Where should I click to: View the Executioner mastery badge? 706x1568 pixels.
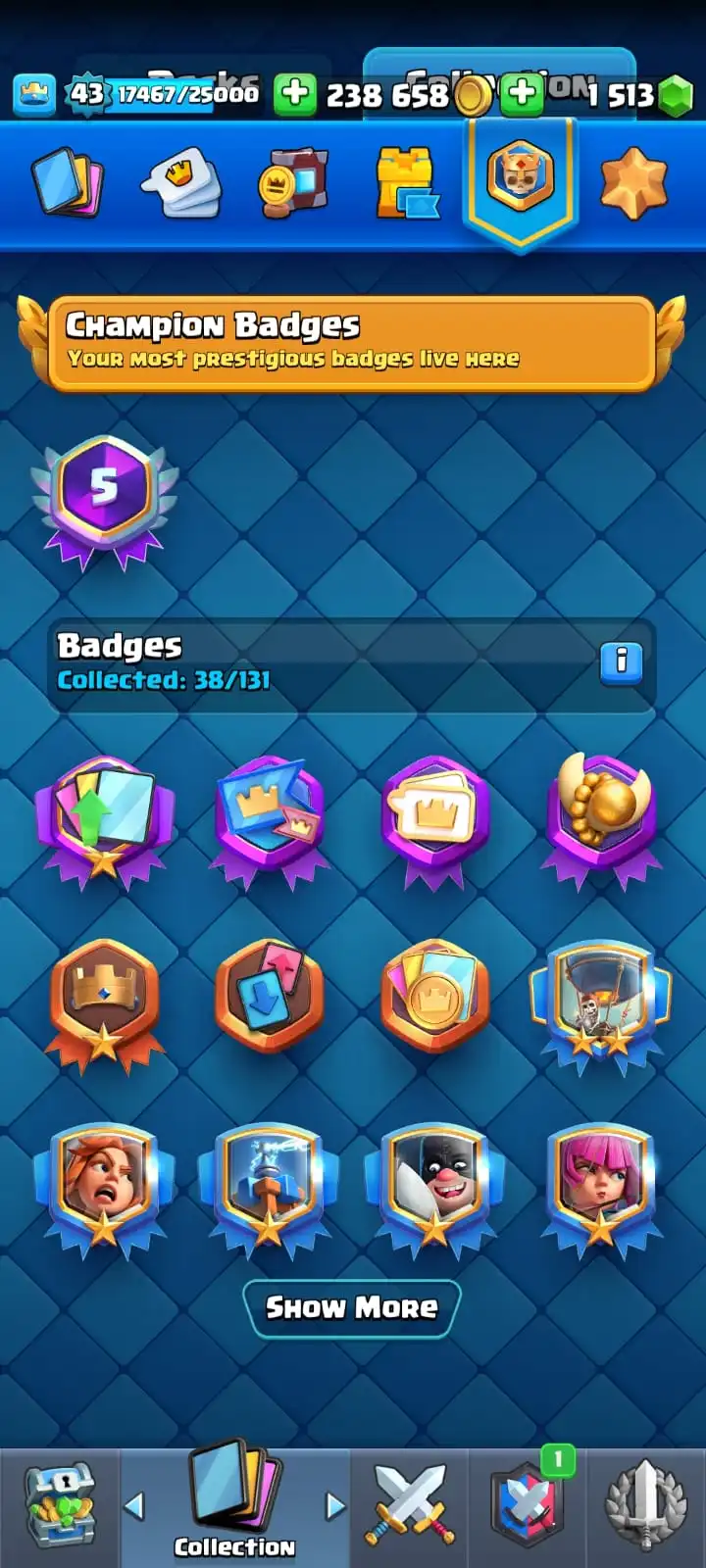(x=434, y=1186)
